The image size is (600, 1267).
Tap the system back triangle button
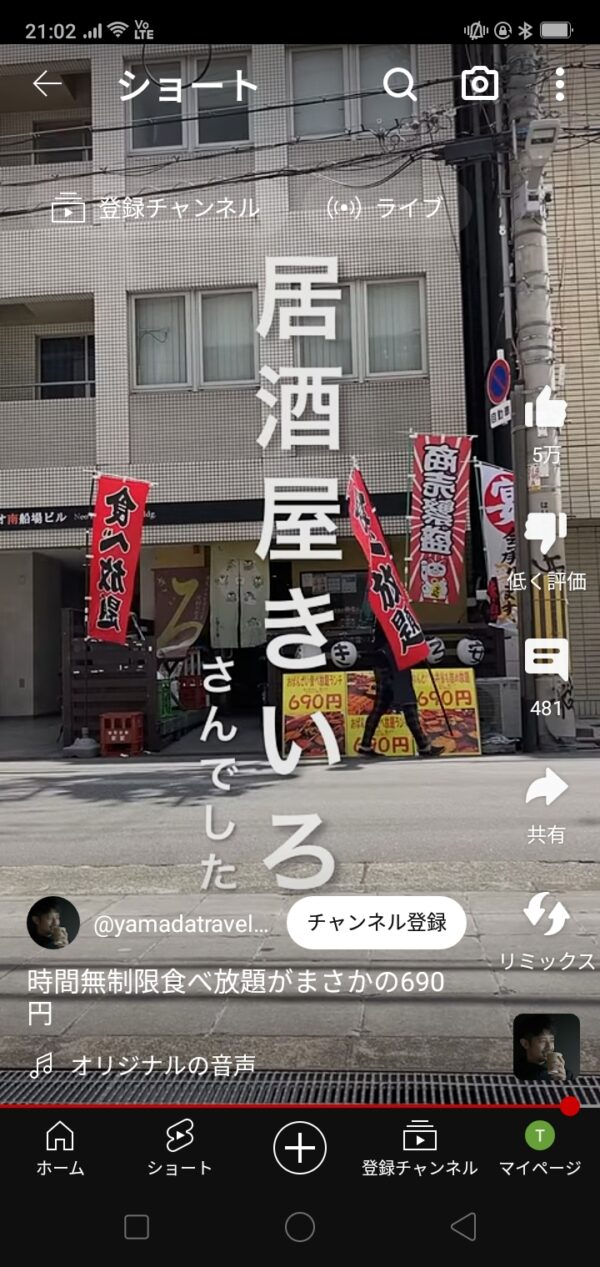(463, 1227)
